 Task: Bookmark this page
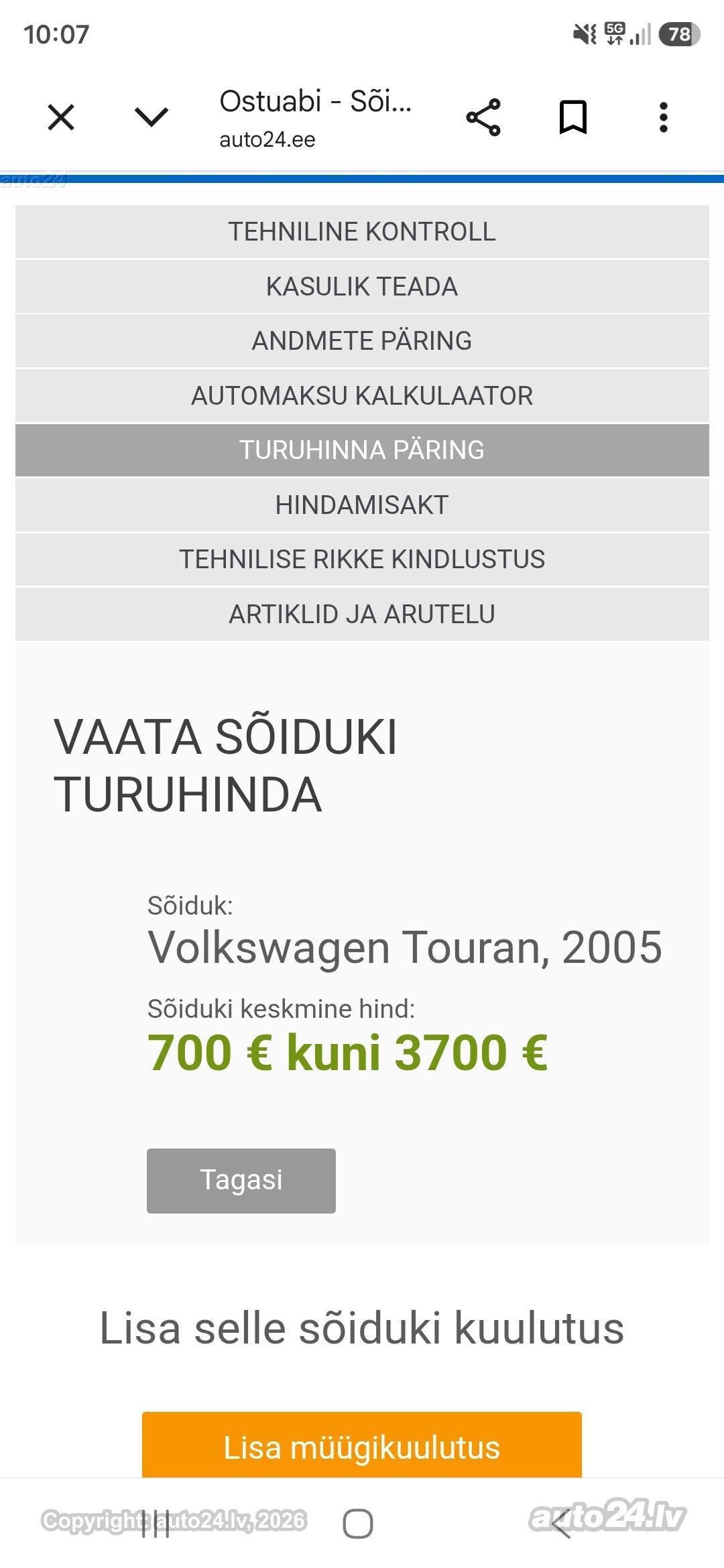click(x=573, y=117)
